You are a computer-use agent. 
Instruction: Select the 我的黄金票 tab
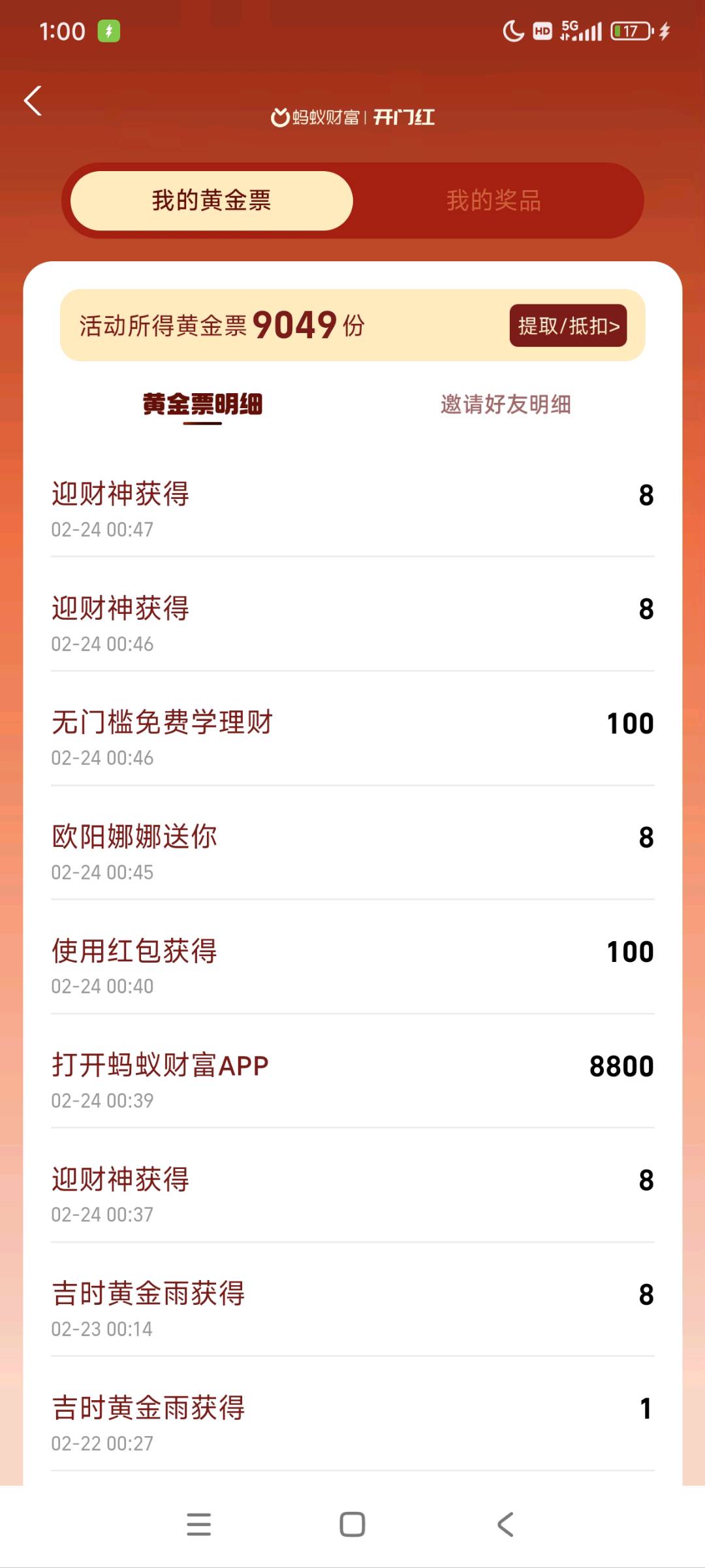[x=210, y=200]
